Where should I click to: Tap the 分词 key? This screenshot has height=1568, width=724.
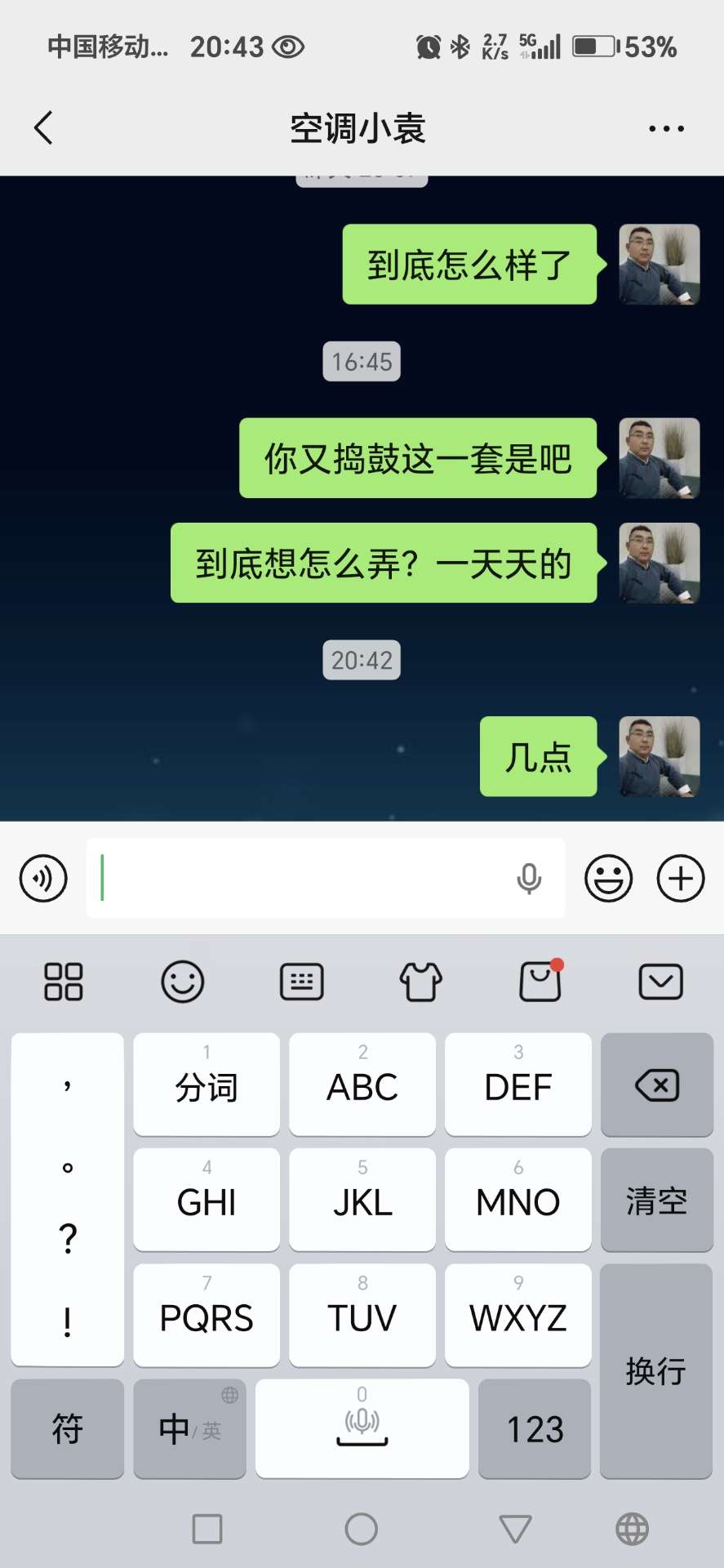[x=207, y=1085]
